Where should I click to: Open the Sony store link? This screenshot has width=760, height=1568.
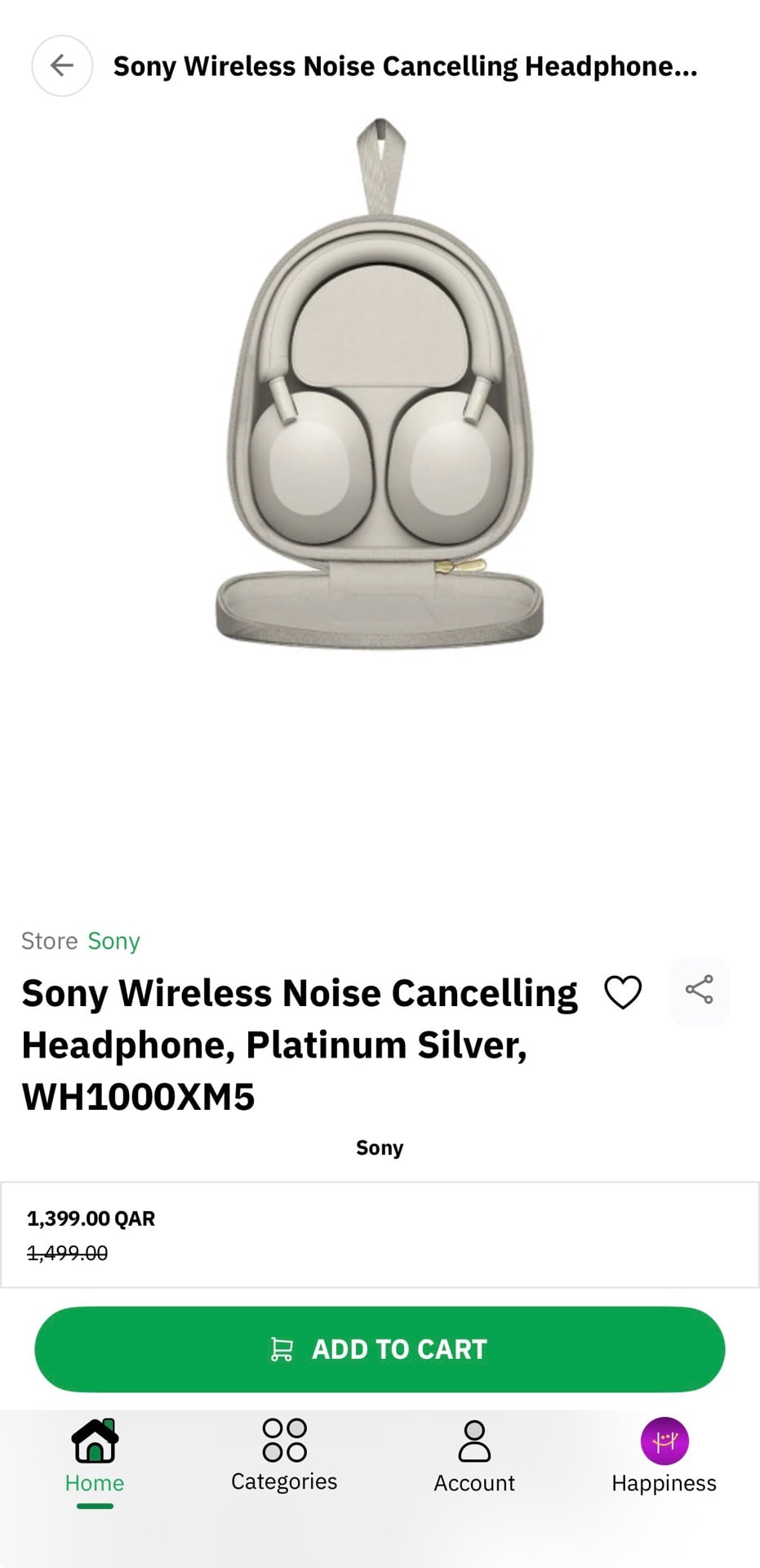pyautogui.click(x=113, y=941)
